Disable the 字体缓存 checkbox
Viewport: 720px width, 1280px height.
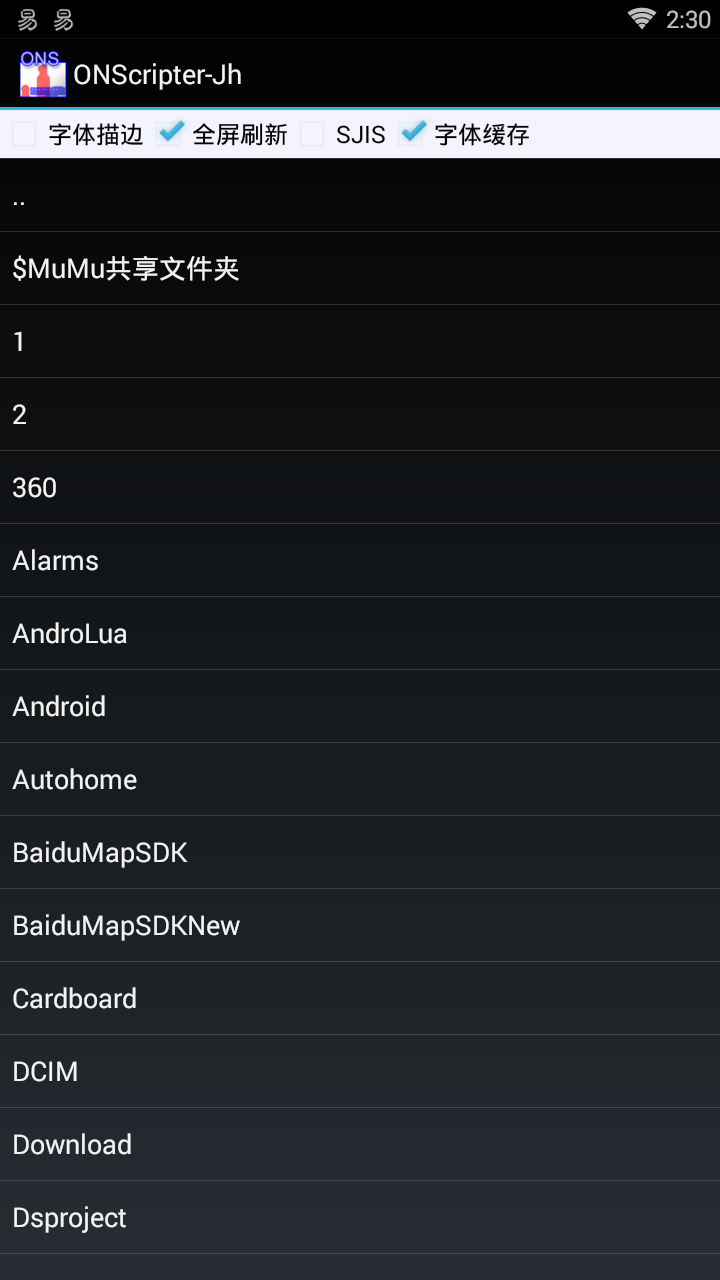tap(412, 134)
